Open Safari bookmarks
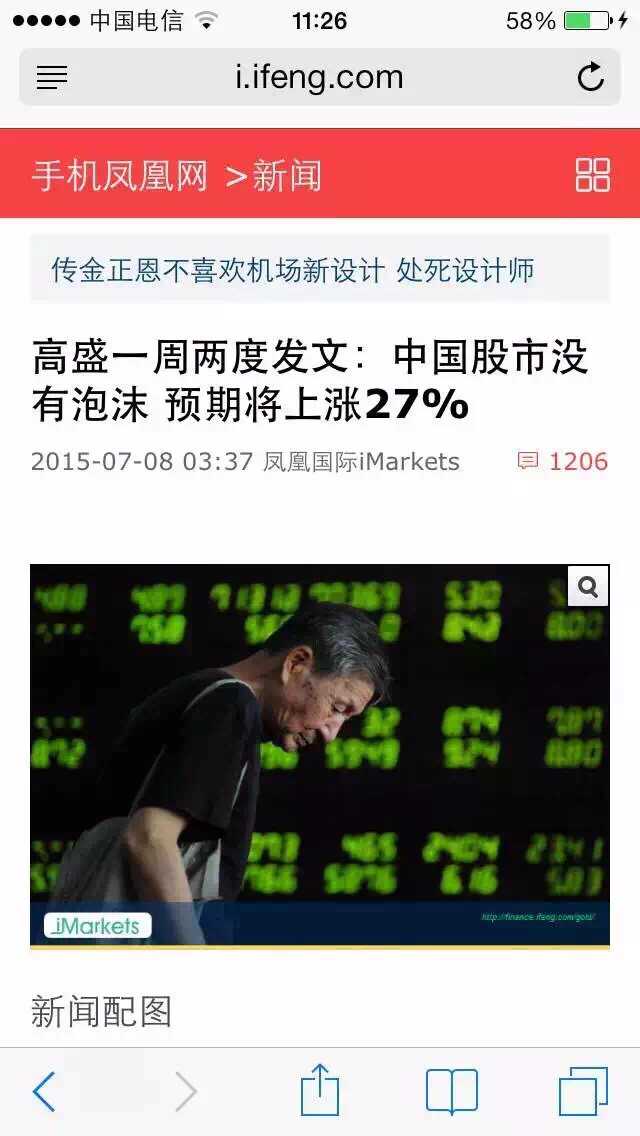 tap(451, 1091)
